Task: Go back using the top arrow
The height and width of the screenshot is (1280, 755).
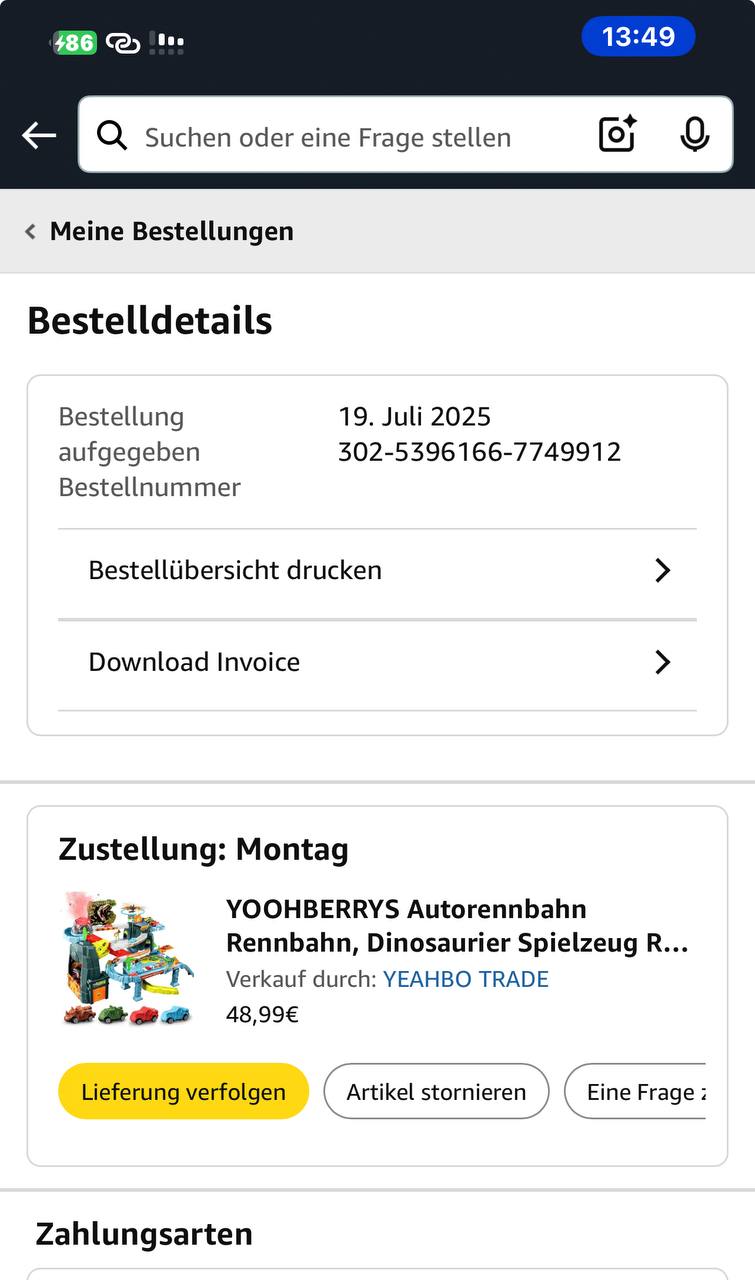Action: click(x=39, y=135)
